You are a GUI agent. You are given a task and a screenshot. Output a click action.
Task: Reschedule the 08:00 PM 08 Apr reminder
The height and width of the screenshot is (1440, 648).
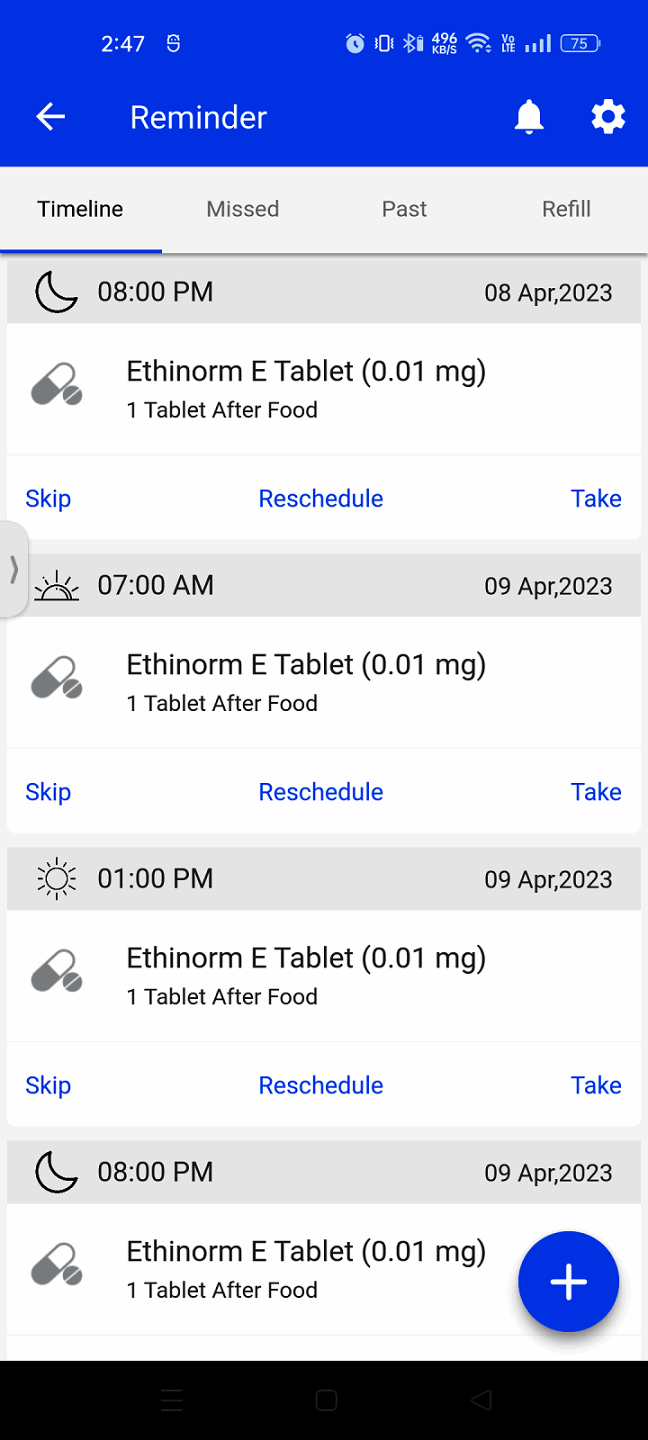(x=321, y=498)
